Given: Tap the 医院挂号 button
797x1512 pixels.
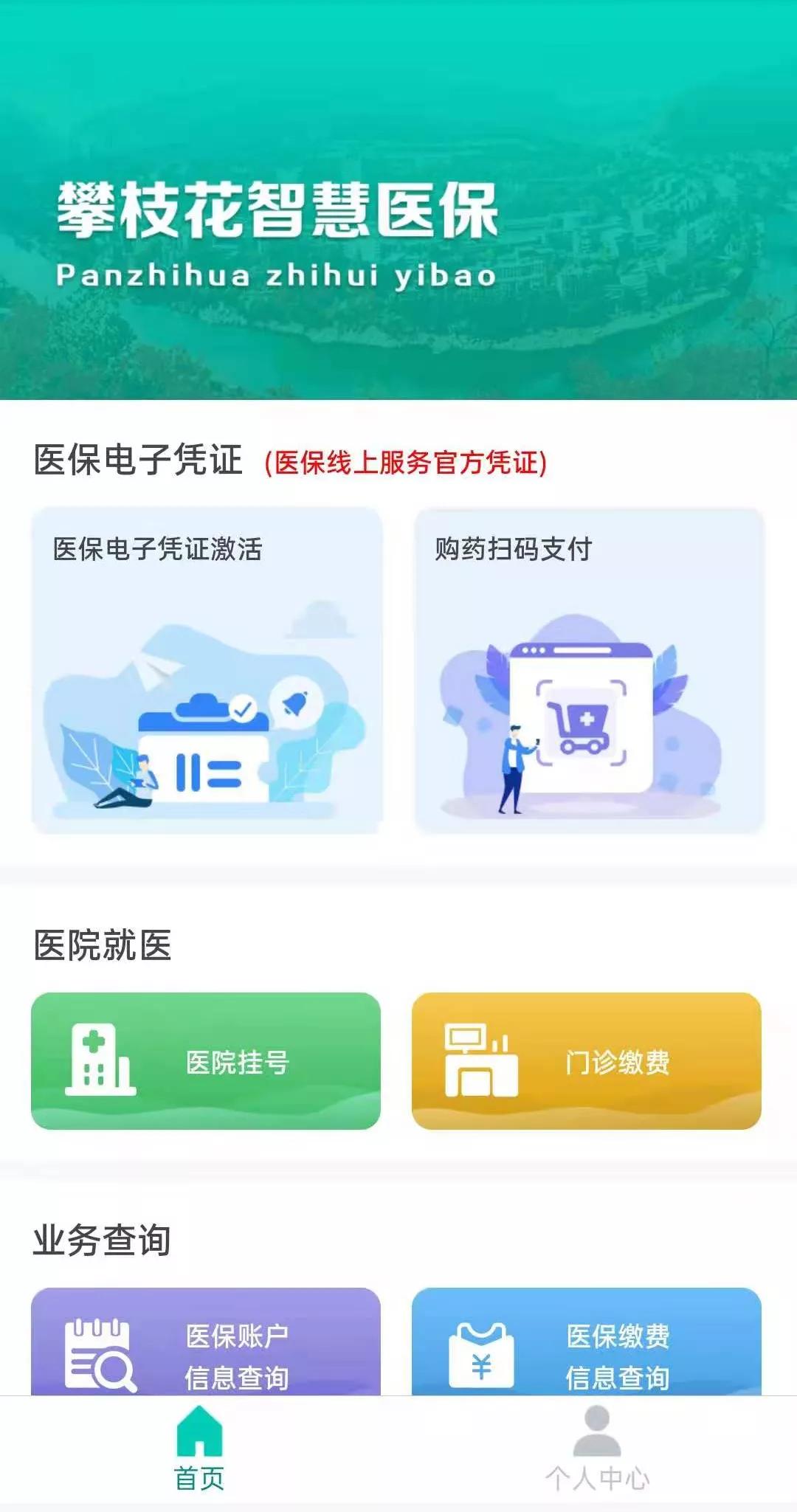Looking at the screenshot, I should 206,1060.
